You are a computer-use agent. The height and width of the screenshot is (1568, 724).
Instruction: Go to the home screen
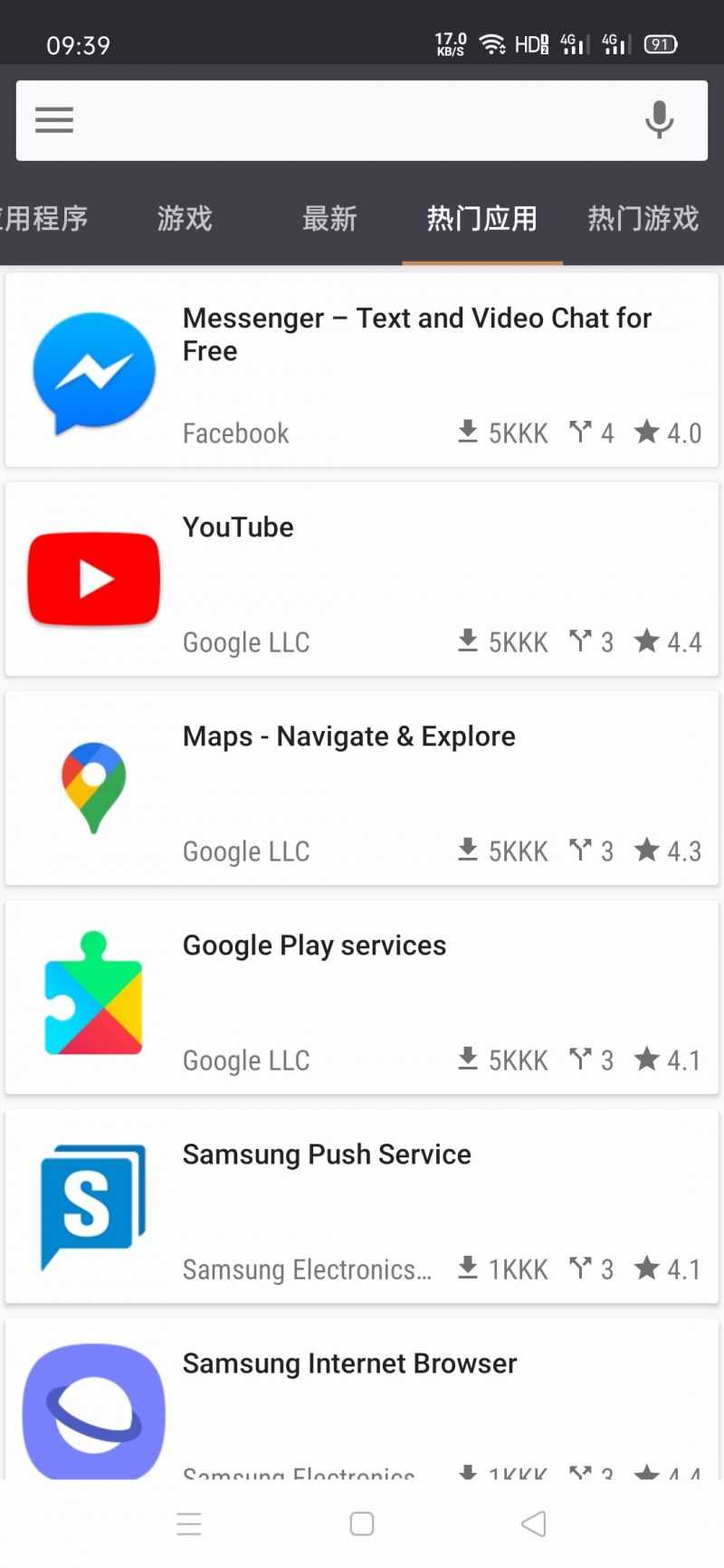[x=362, y=1524]
